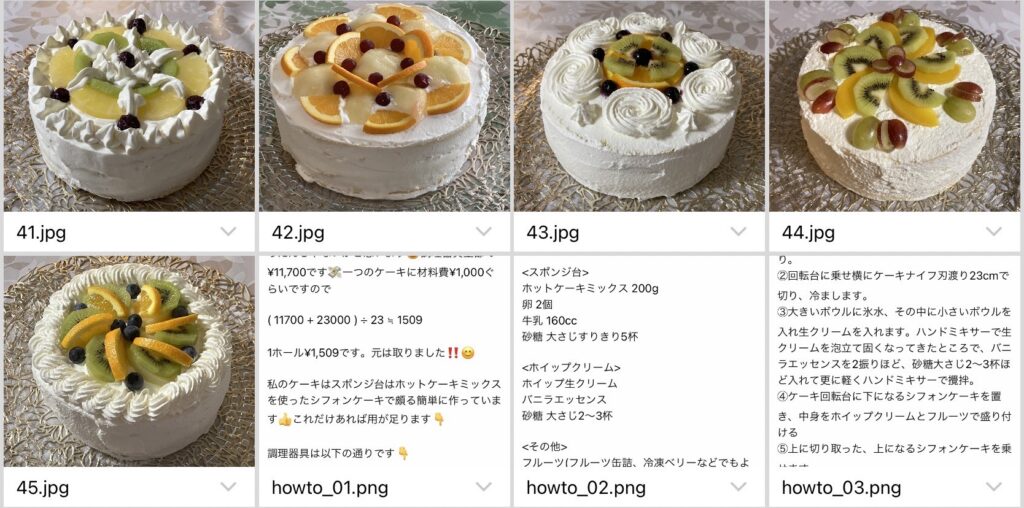Expand the options chevron for 44.jpg
Screen dimensions: 1024x508
(x=994, y=232)
